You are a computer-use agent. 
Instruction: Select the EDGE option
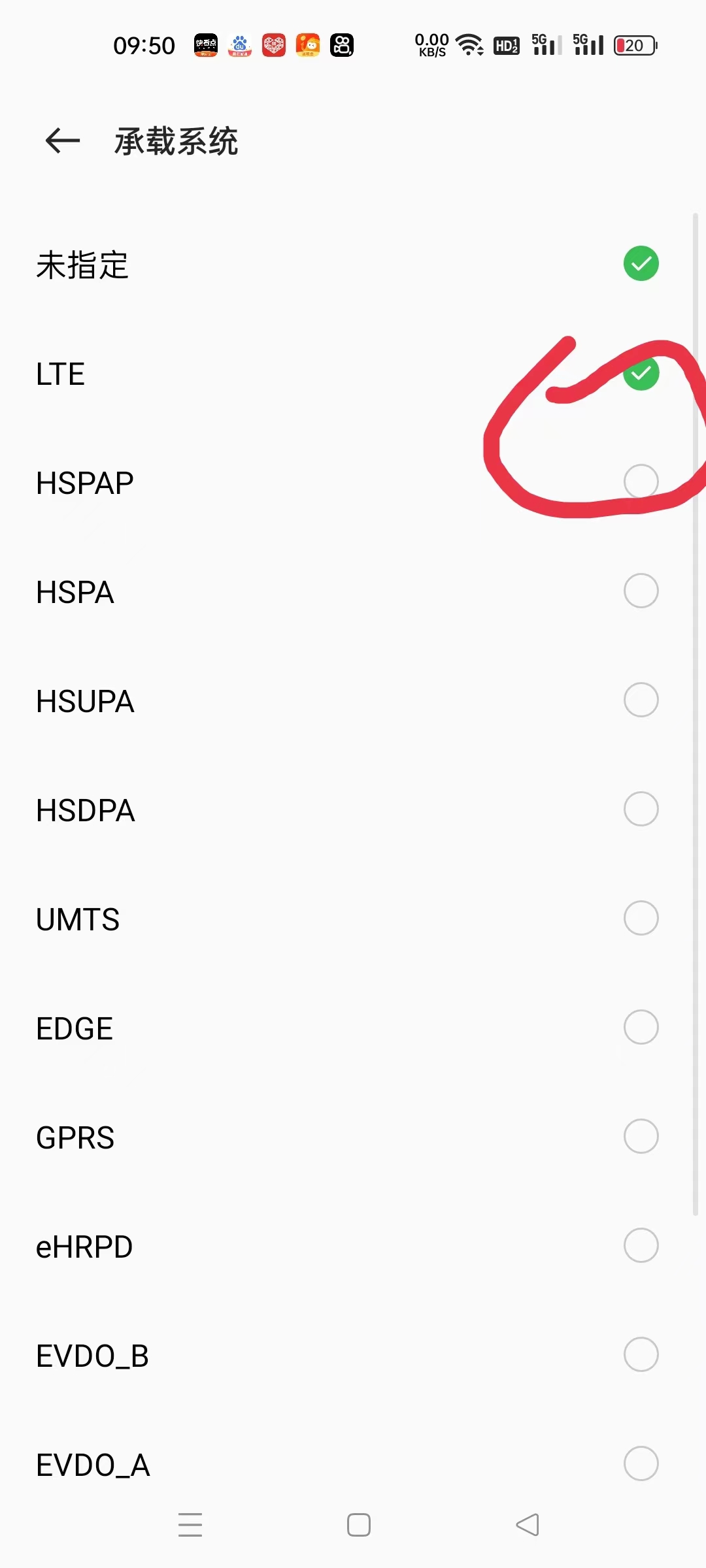click(x=641, y=1027)
